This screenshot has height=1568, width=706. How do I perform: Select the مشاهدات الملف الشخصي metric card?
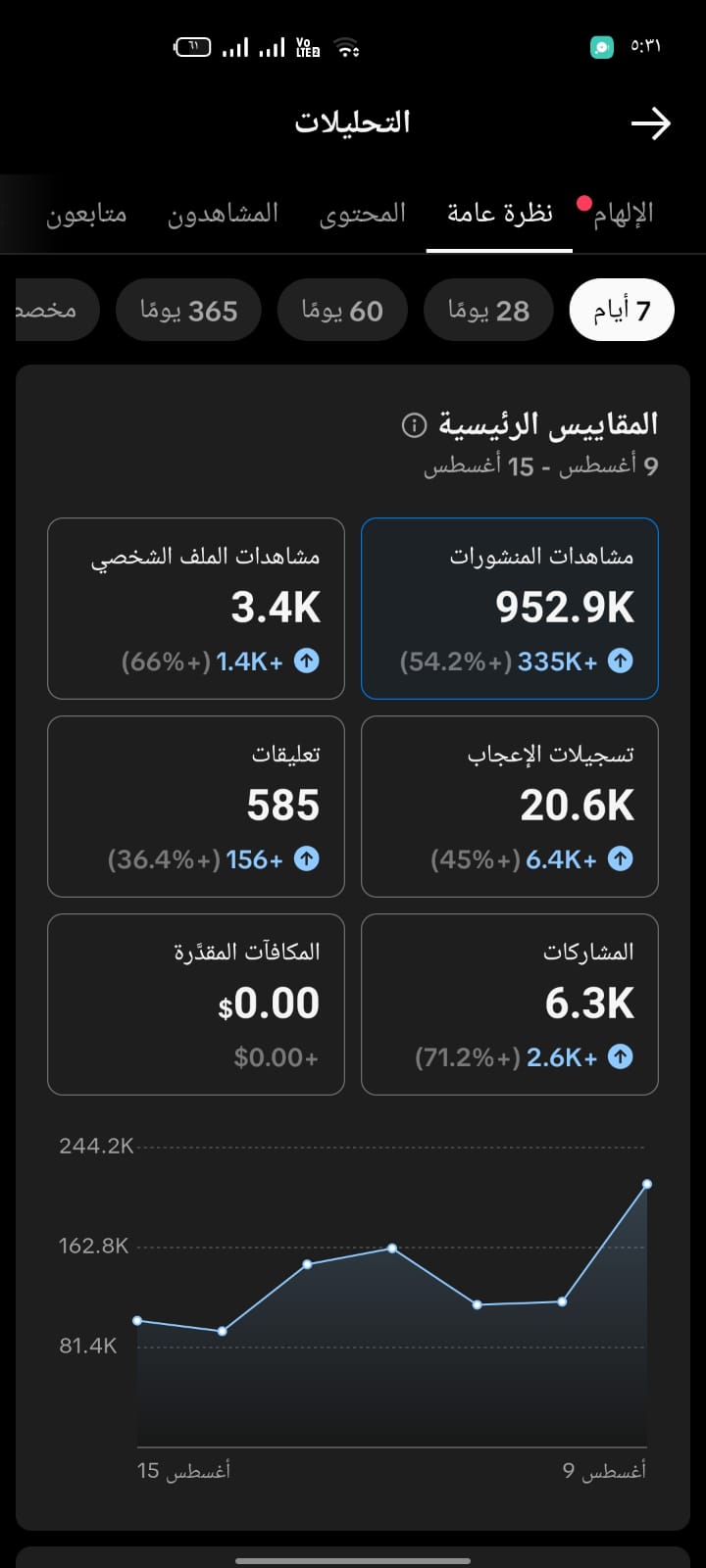[196, 609]
